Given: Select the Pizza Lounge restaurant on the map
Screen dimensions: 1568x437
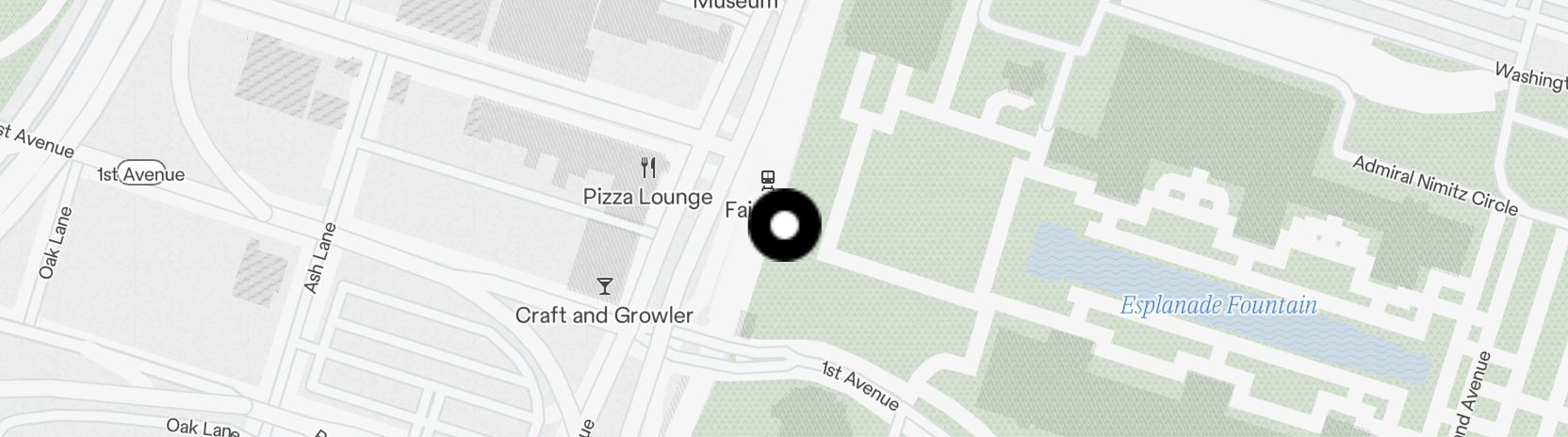Looking at the screenshot, I should pyautogui.click(x=647, y=170).
